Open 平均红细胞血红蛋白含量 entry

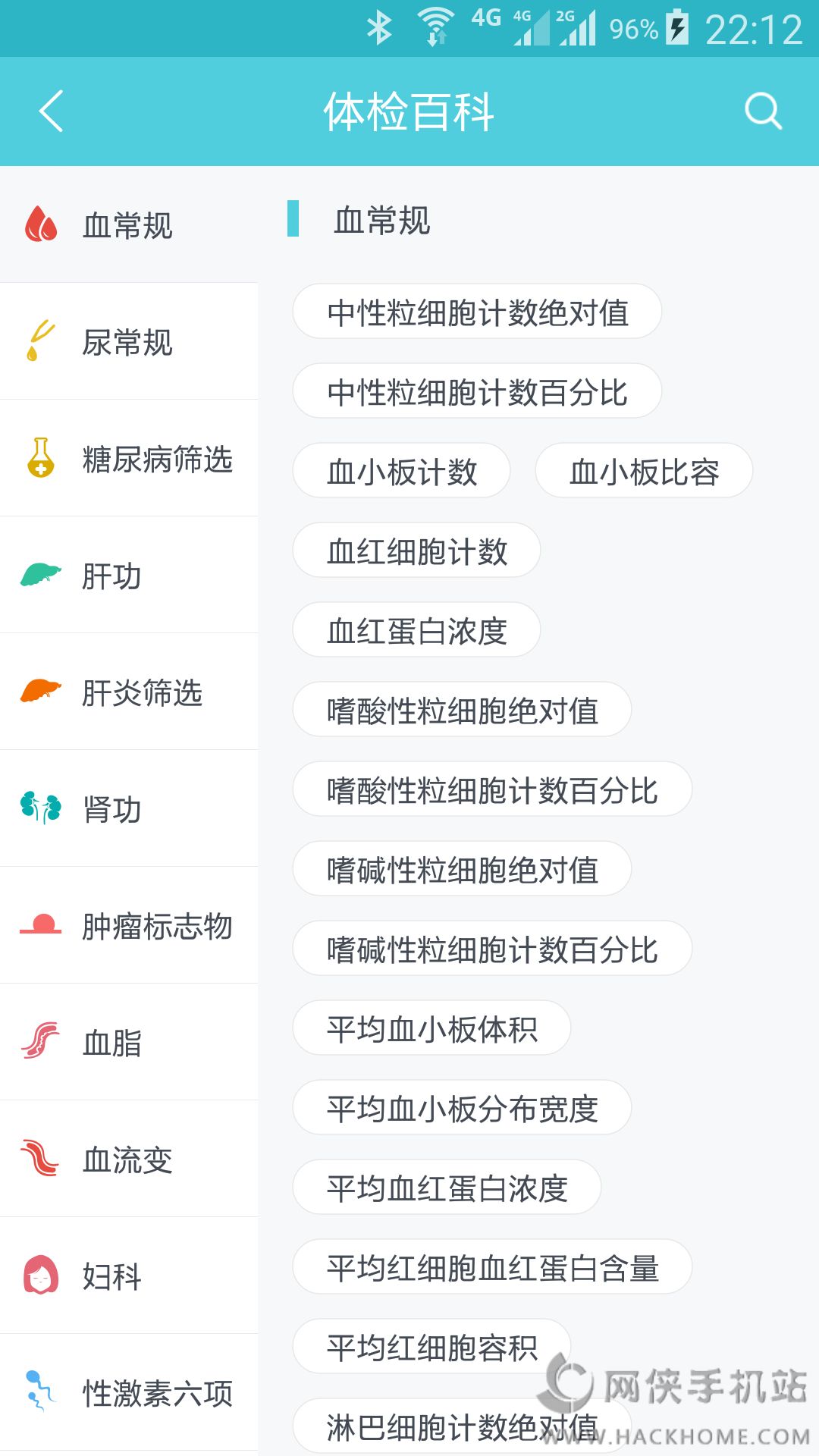492,1267
